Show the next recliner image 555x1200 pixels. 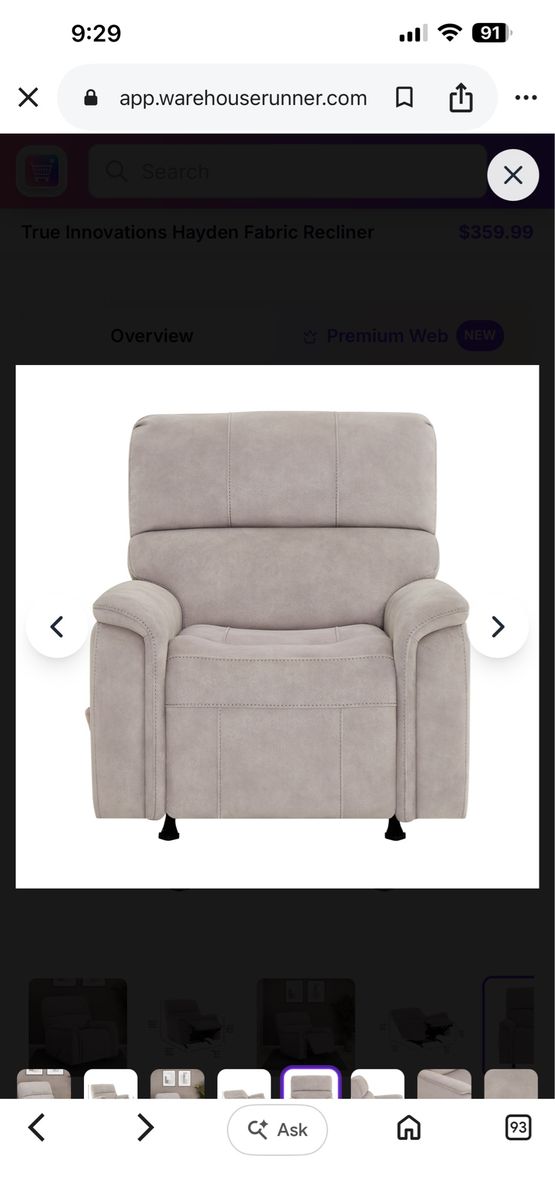point(497,627)
